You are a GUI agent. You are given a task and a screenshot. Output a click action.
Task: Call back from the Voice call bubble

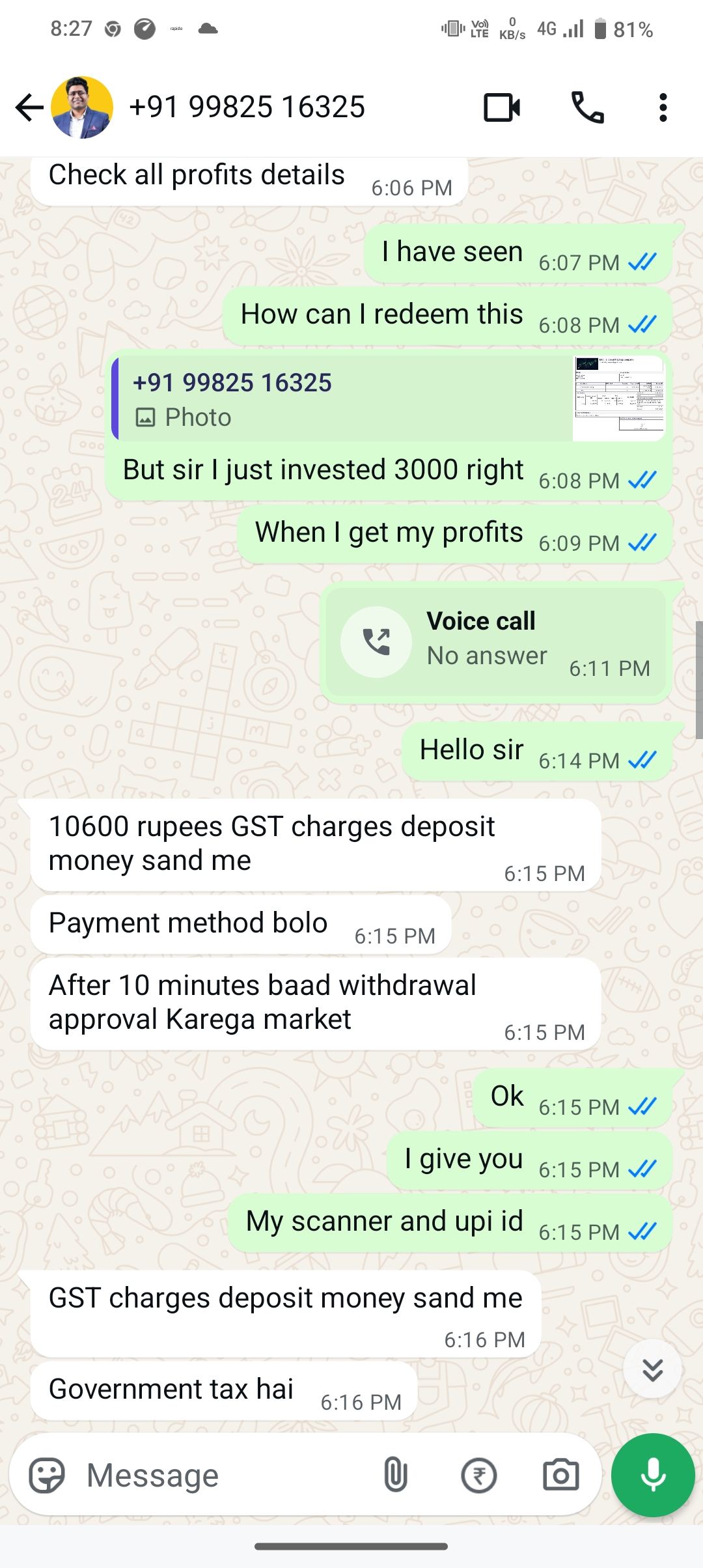tap(376, 642)
